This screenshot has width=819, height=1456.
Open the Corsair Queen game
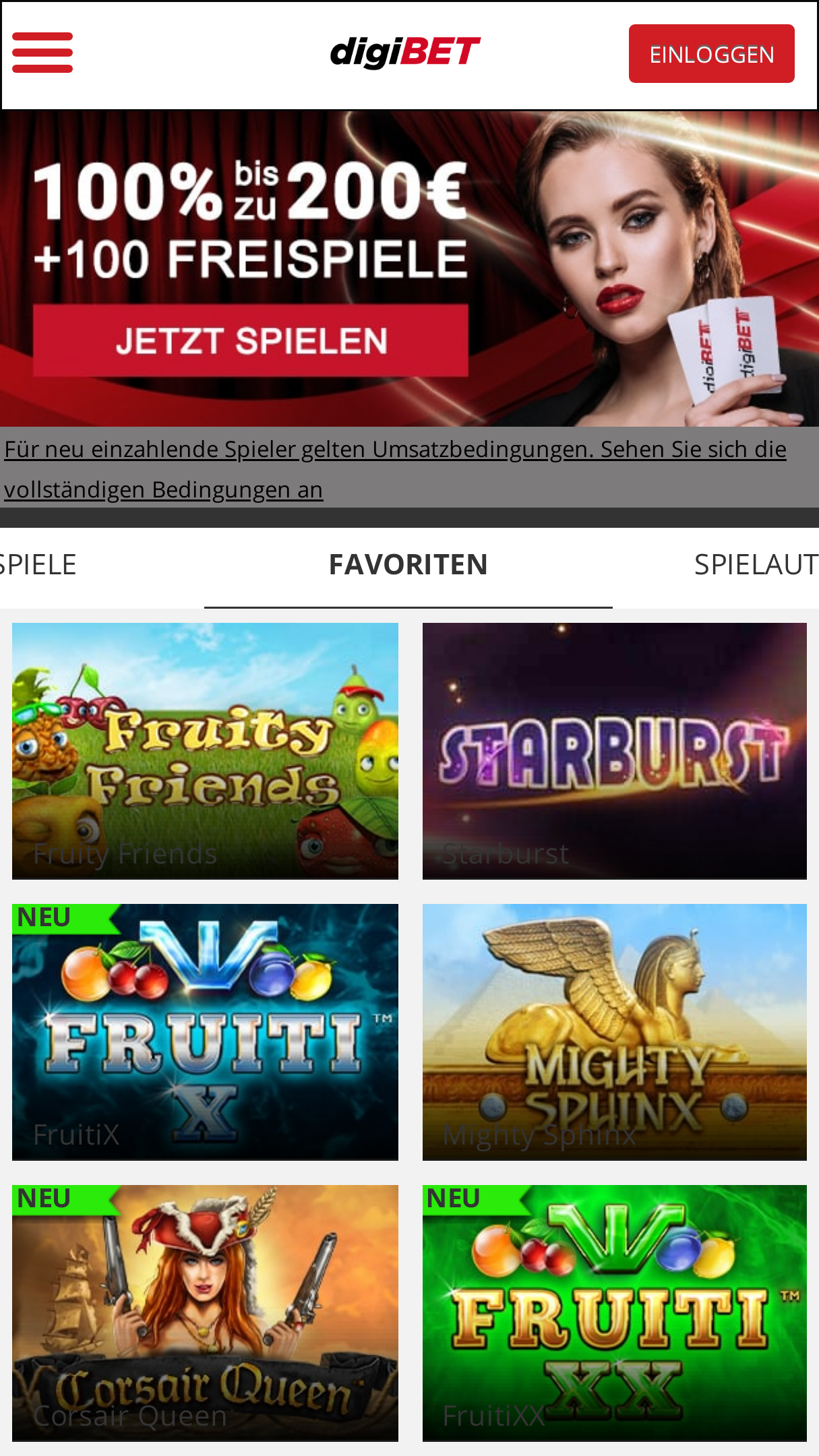[x=205, y=1313]
